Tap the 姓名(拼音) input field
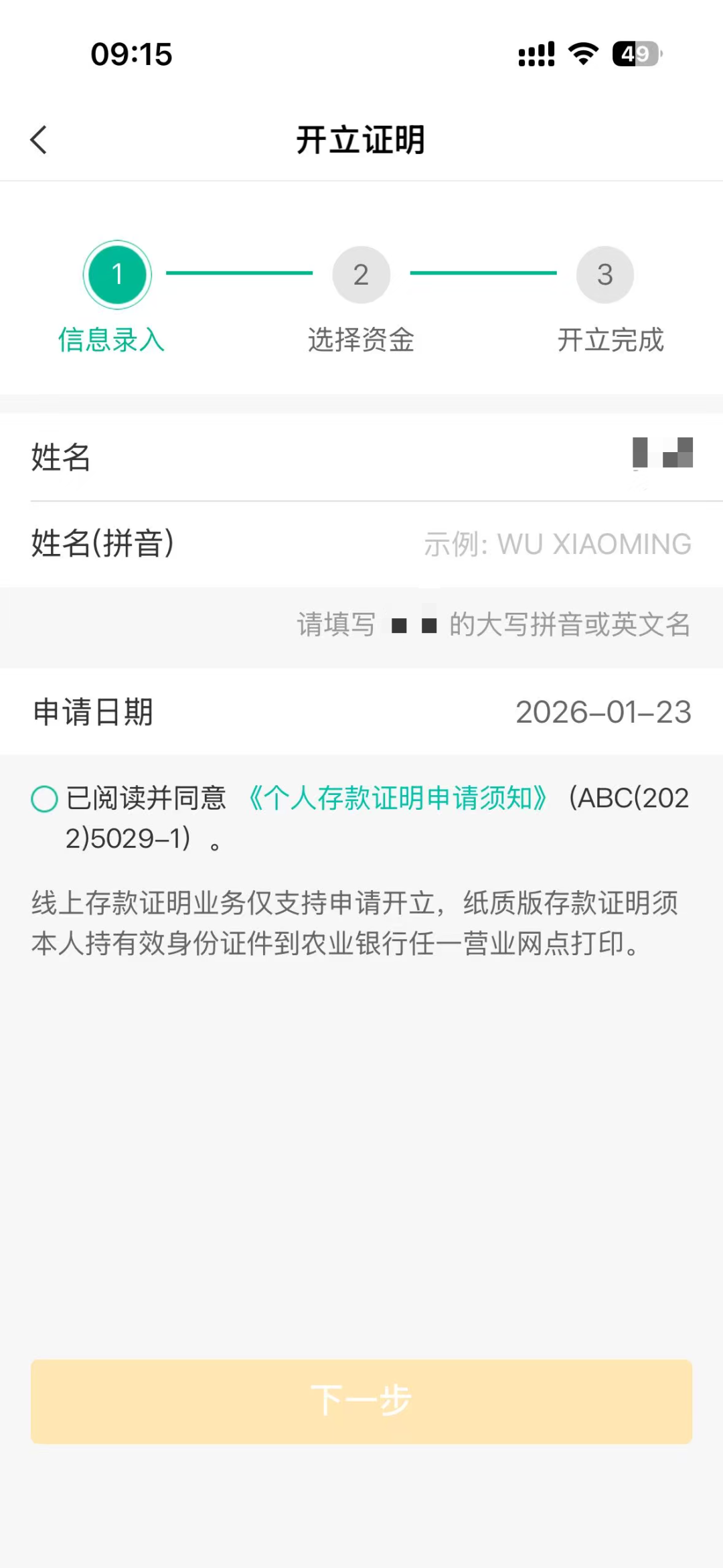 [x=557, y=544]
